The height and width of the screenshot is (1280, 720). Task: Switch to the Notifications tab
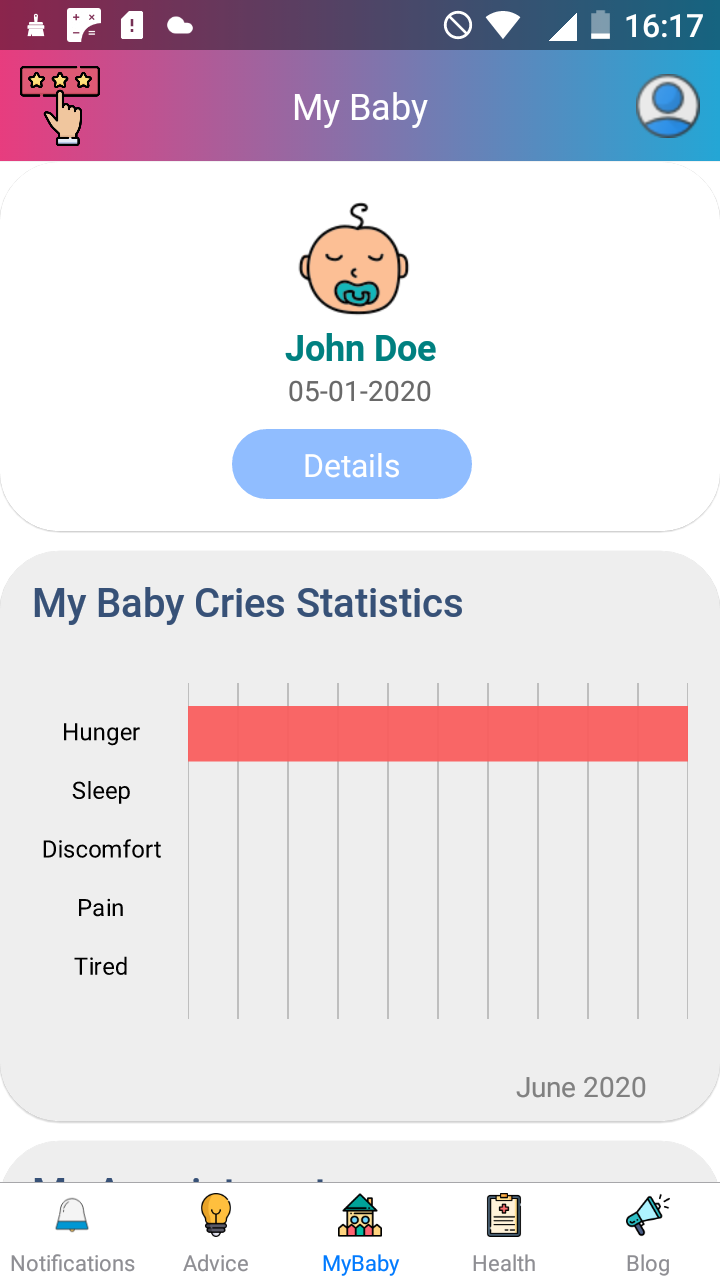72,1234
